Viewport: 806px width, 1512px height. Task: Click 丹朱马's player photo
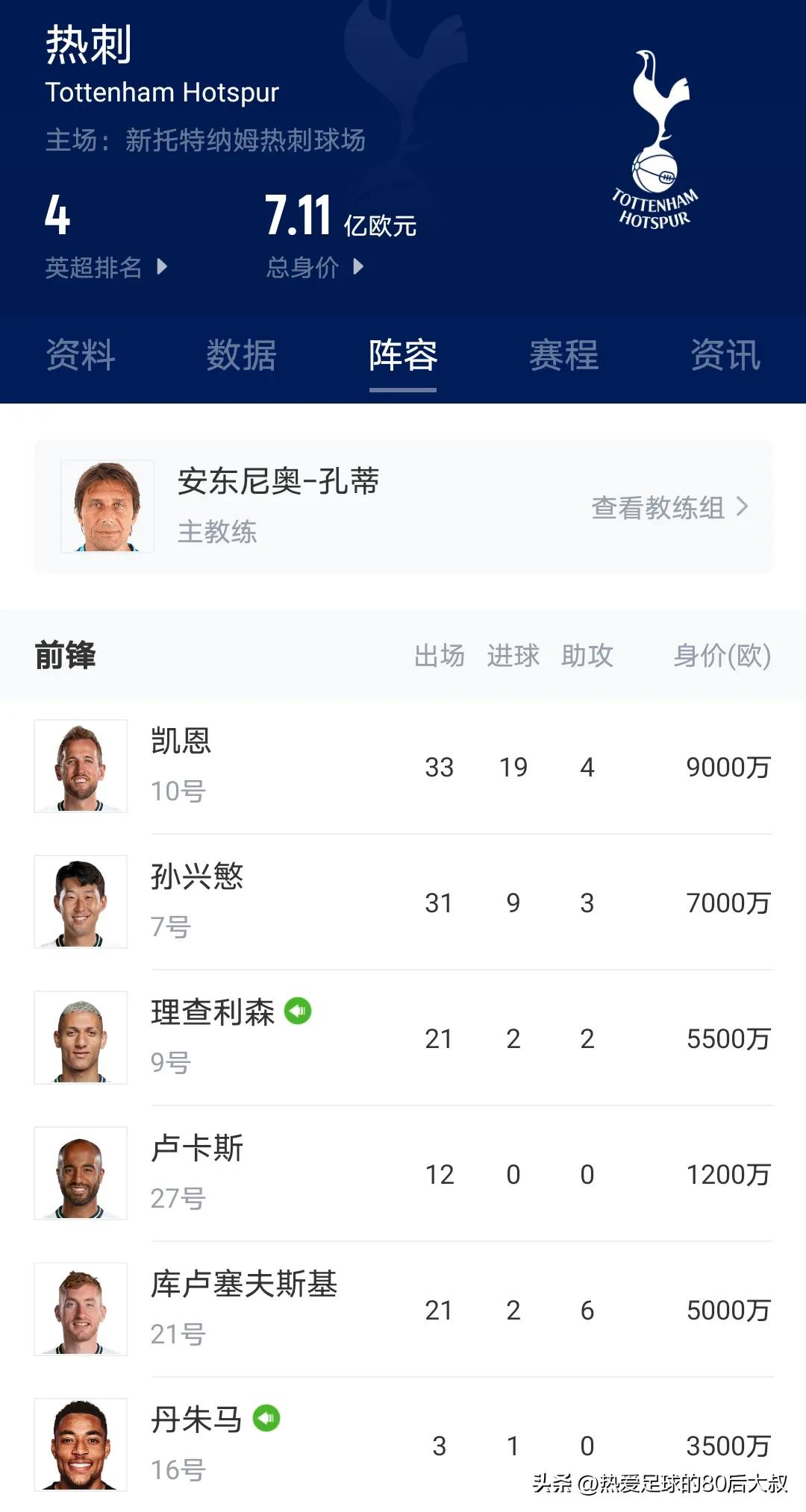[x=81, y=1446]
